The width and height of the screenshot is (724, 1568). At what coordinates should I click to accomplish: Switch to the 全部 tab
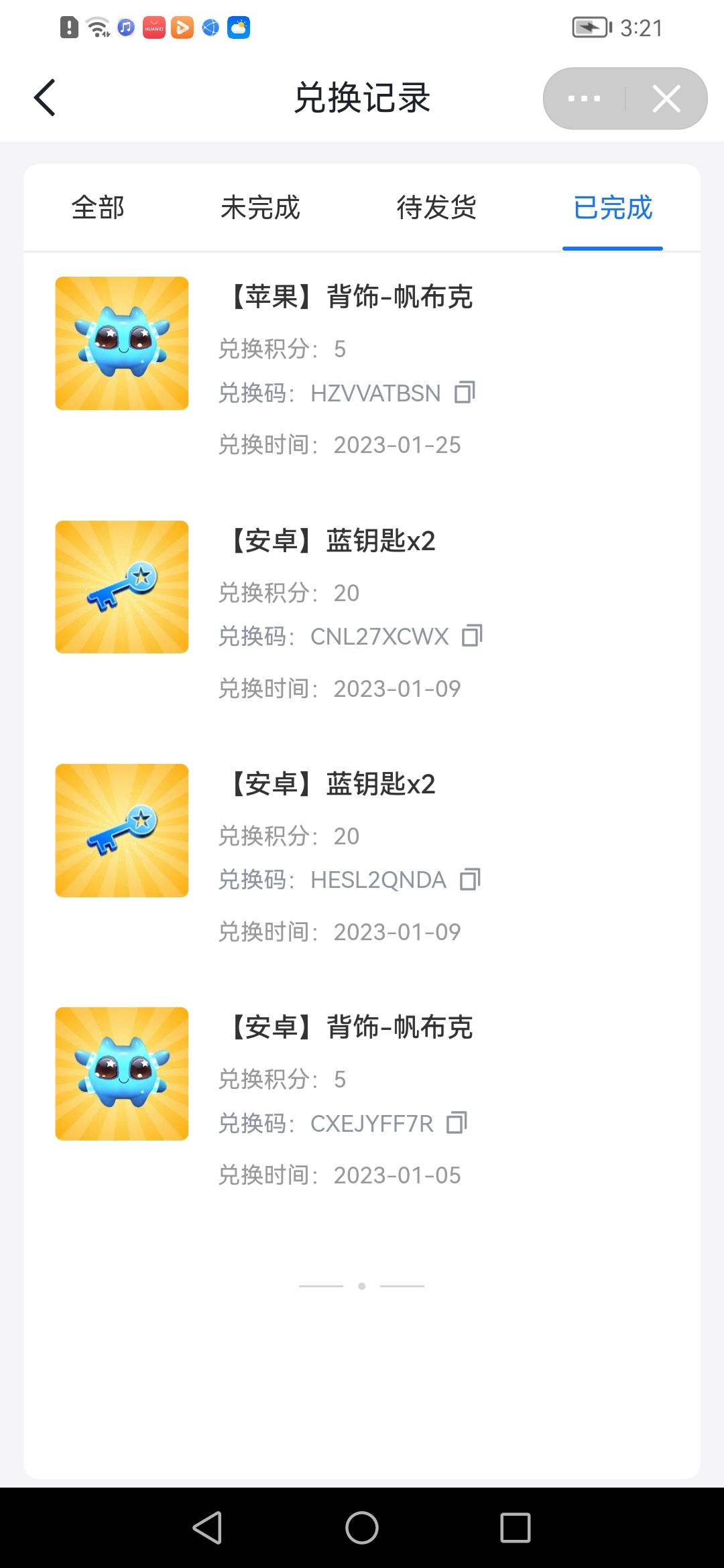pyautogui.click(x=98, y=208)
